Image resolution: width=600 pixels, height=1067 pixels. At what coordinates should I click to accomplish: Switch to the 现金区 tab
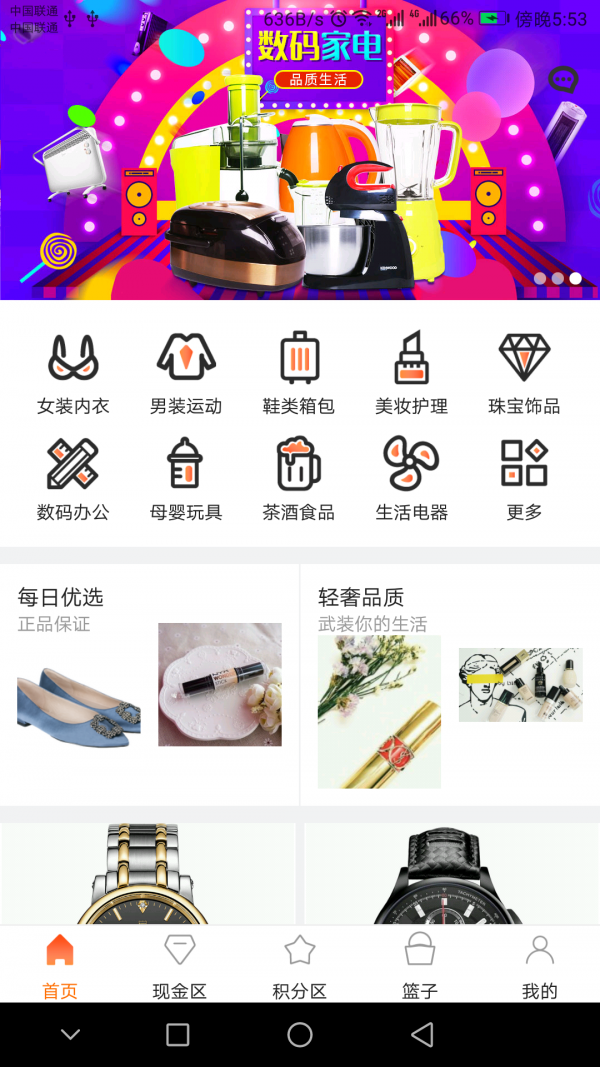(x=180, y=965)
